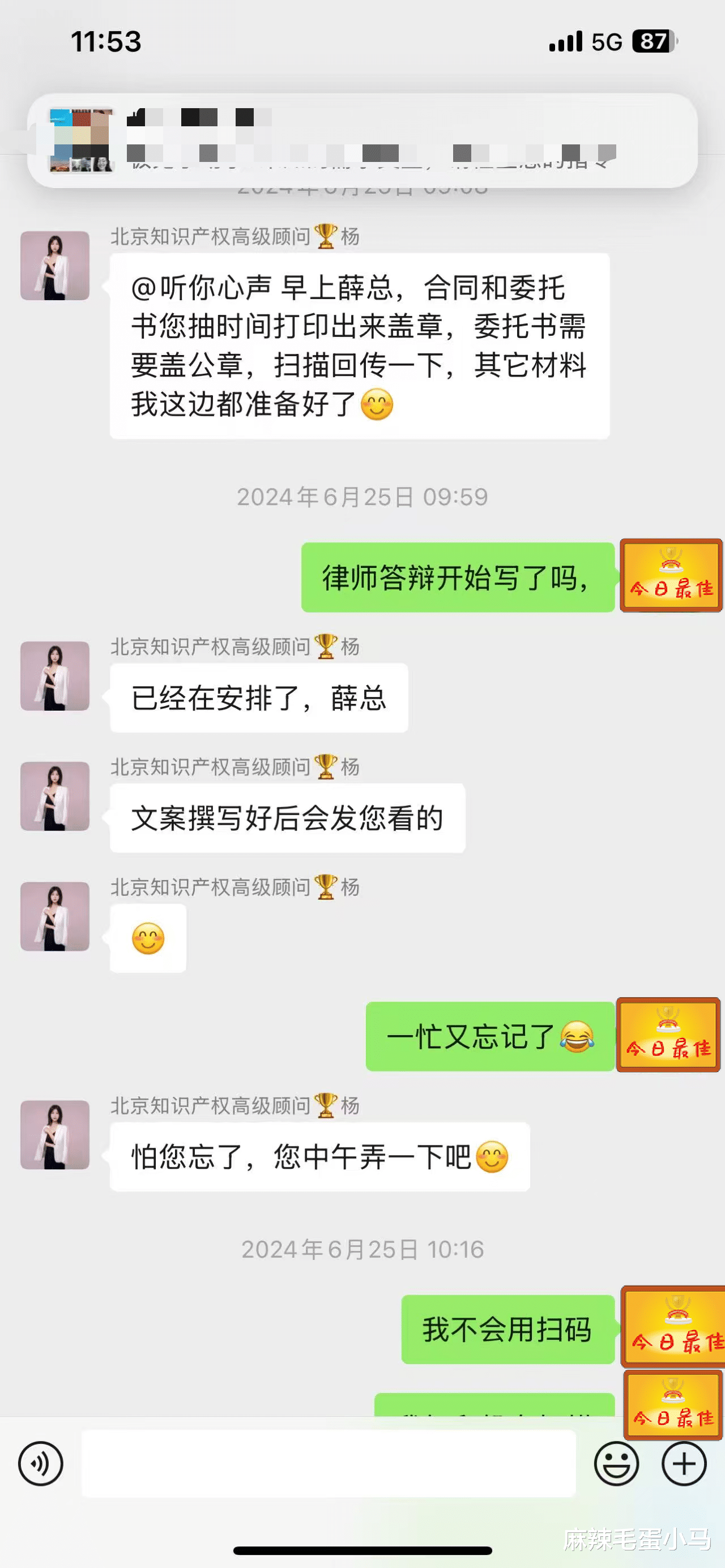This screenshot has width=725, height=1568.
Task: Switch to voice message input
Action: tap(40, 1463)
